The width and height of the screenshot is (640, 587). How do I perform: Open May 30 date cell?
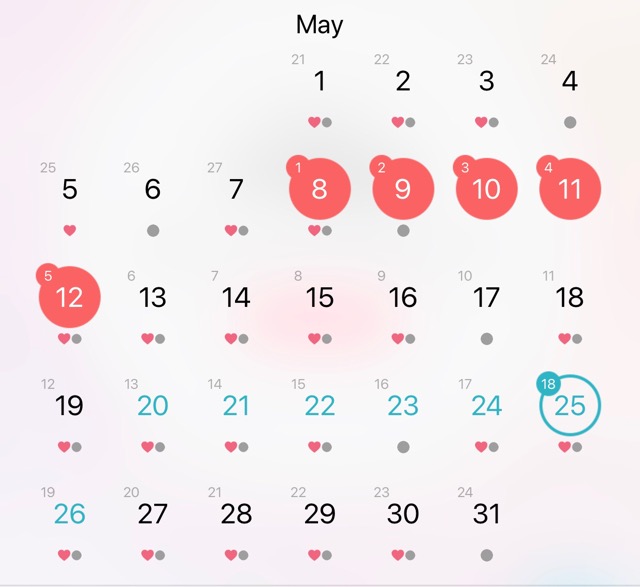[402, 513]
